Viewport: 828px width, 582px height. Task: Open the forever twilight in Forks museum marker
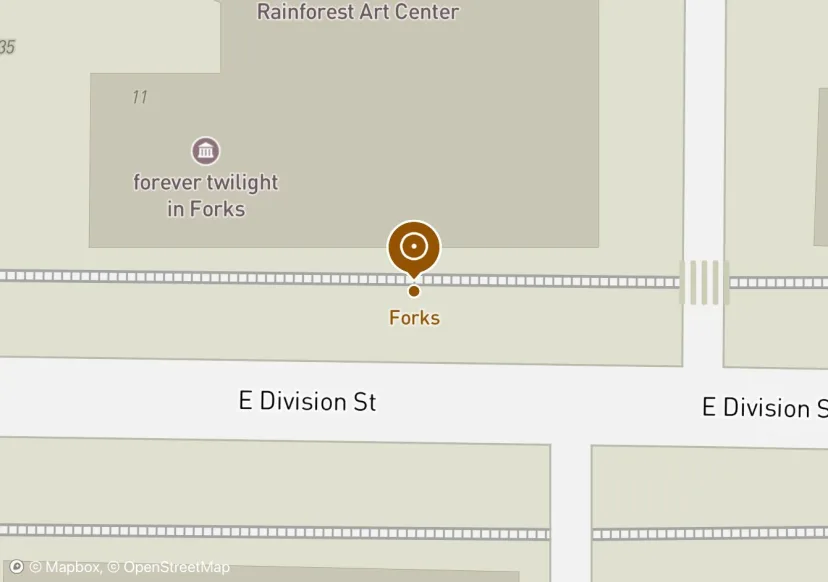[x=206, y=151]
